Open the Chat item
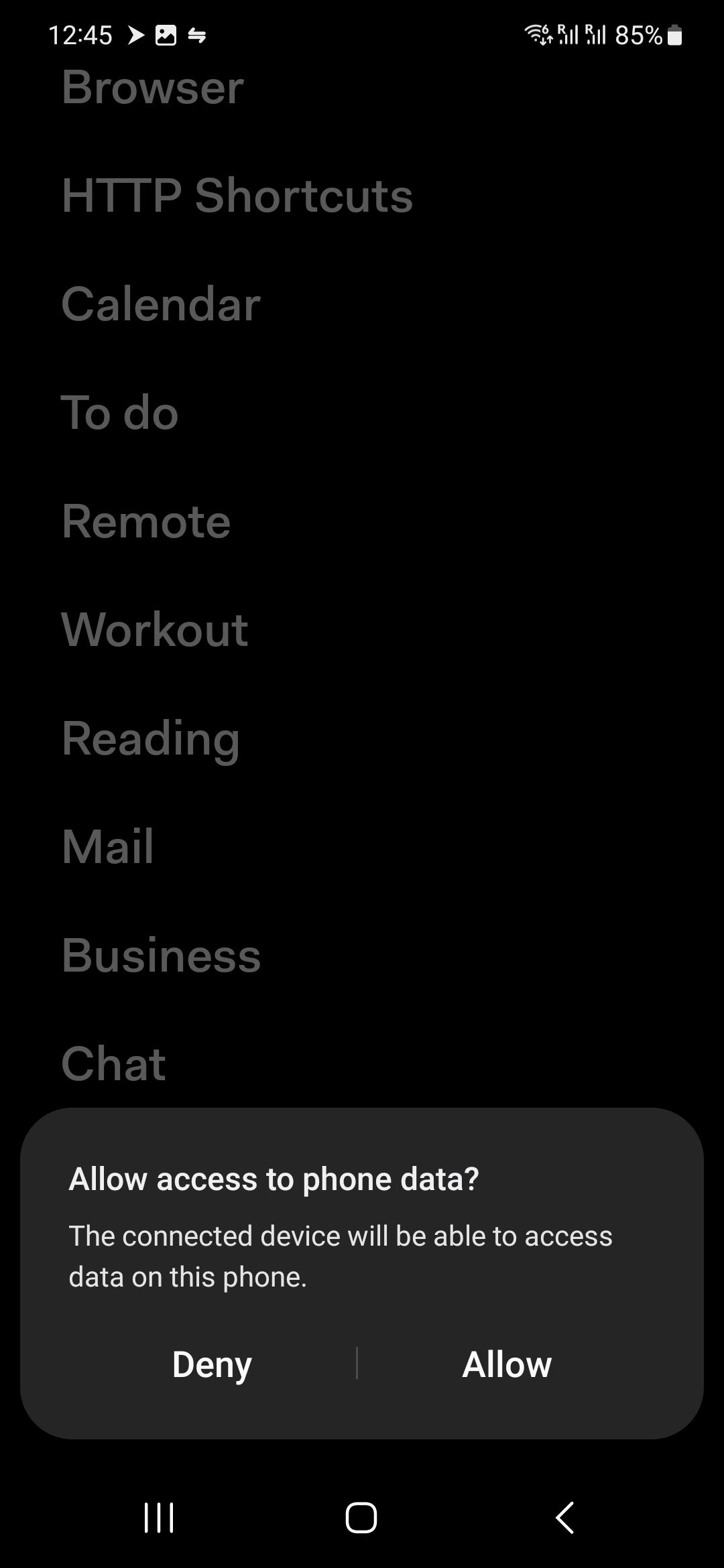Image resolution: width=724 pixels, height=1568 pixels. [x=113, y=1064]
